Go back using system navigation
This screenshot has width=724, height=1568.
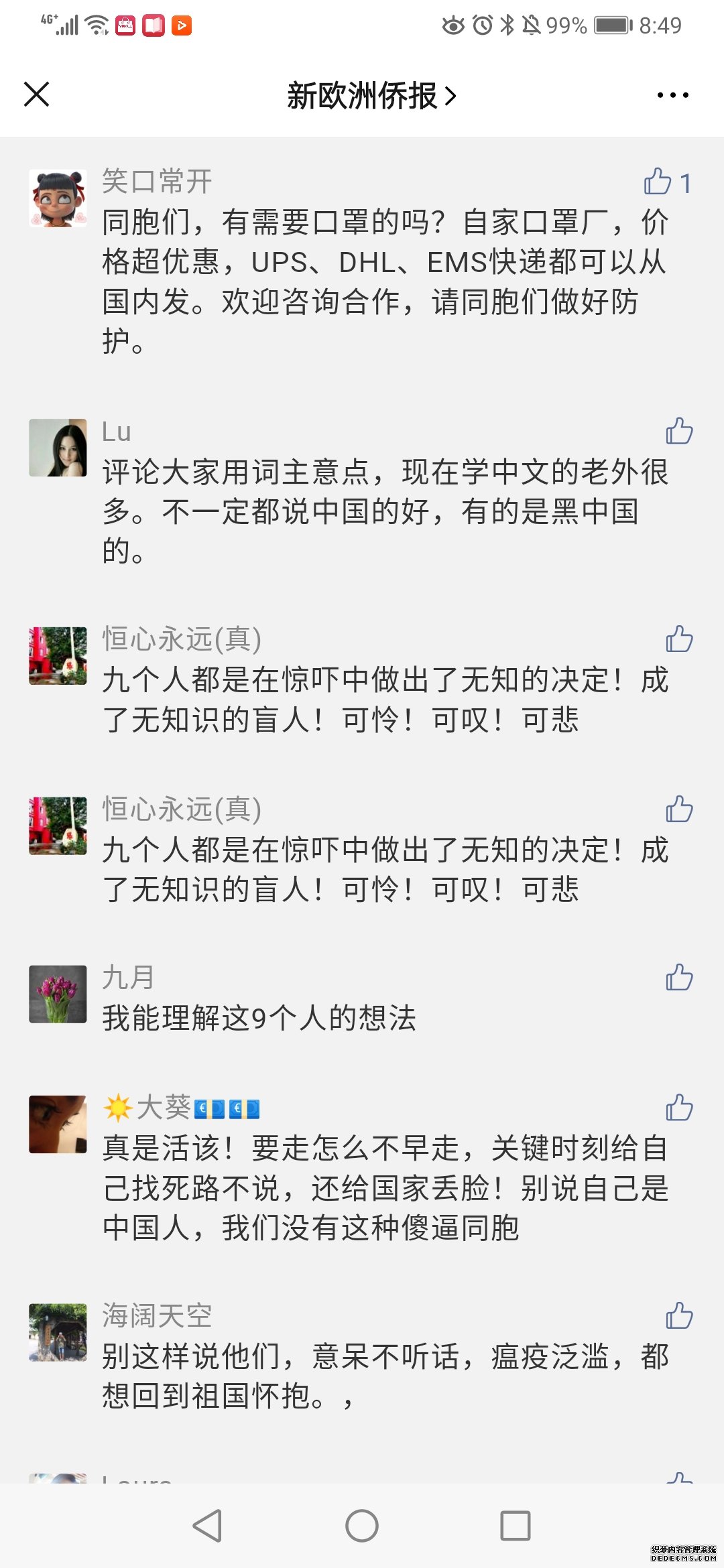coord(207,1526)
